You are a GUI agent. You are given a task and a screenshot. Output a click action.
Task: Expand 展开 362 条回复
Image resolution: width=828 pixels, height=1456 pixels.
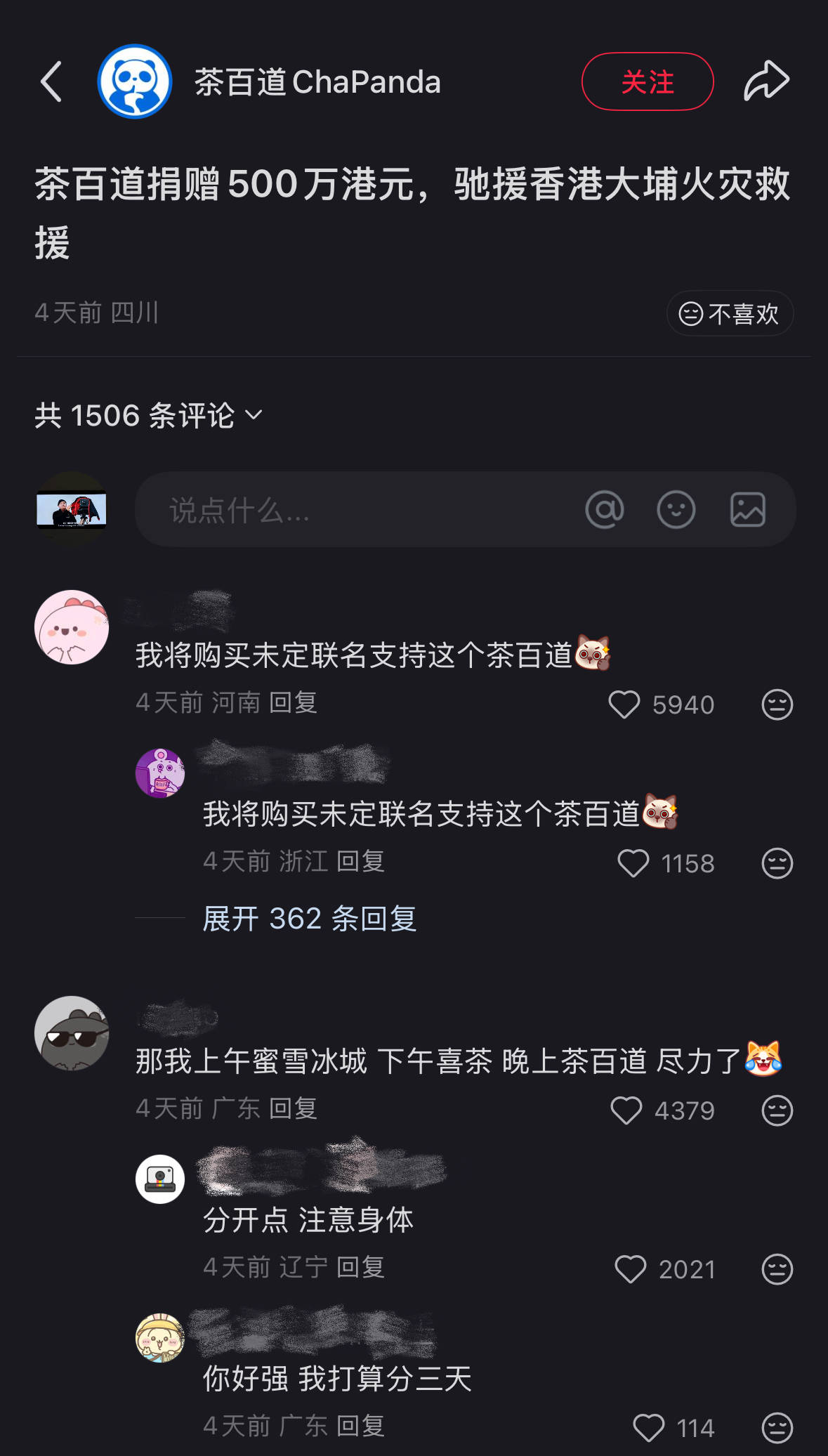tap(309, 919)
